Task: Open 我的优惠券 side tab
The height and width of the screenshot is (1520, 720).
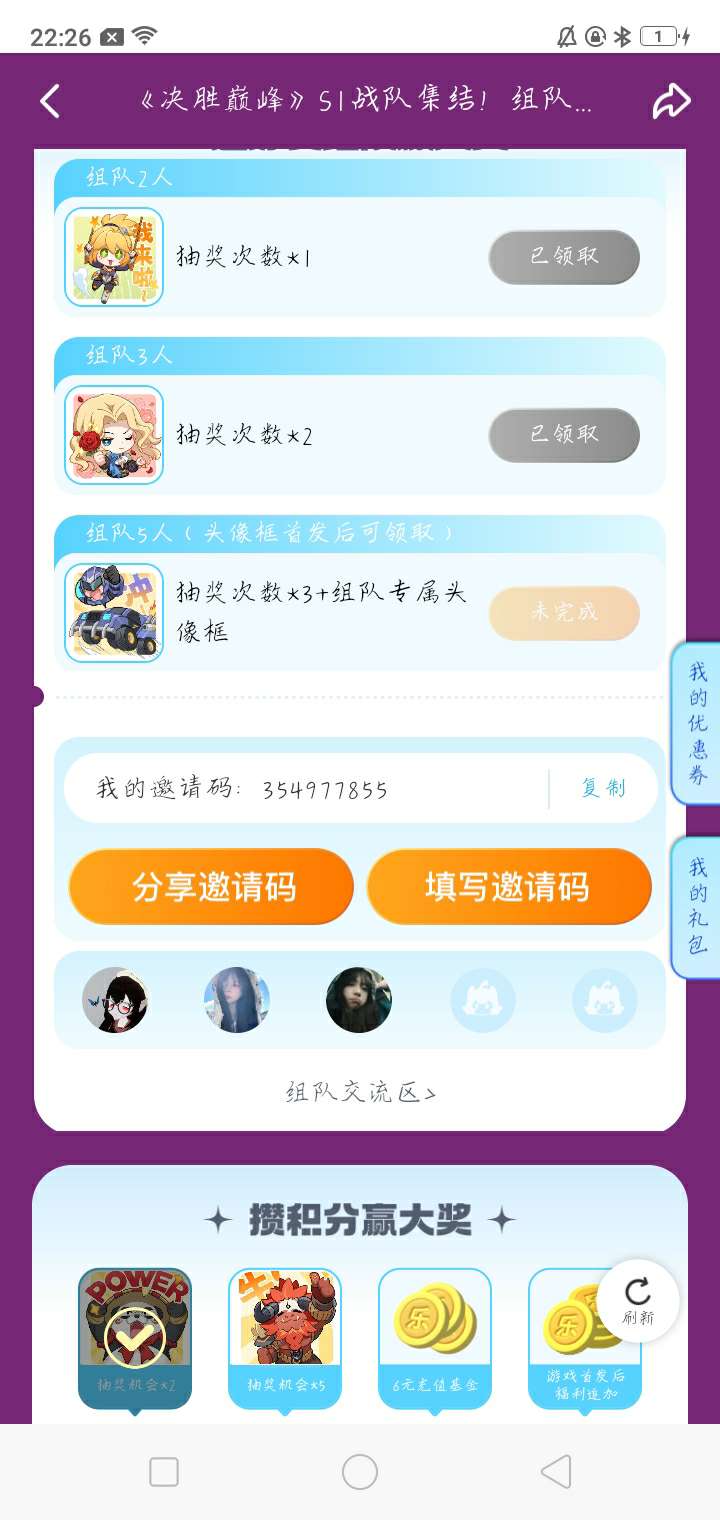Action: pyautogui.click(x=698, y=723)
